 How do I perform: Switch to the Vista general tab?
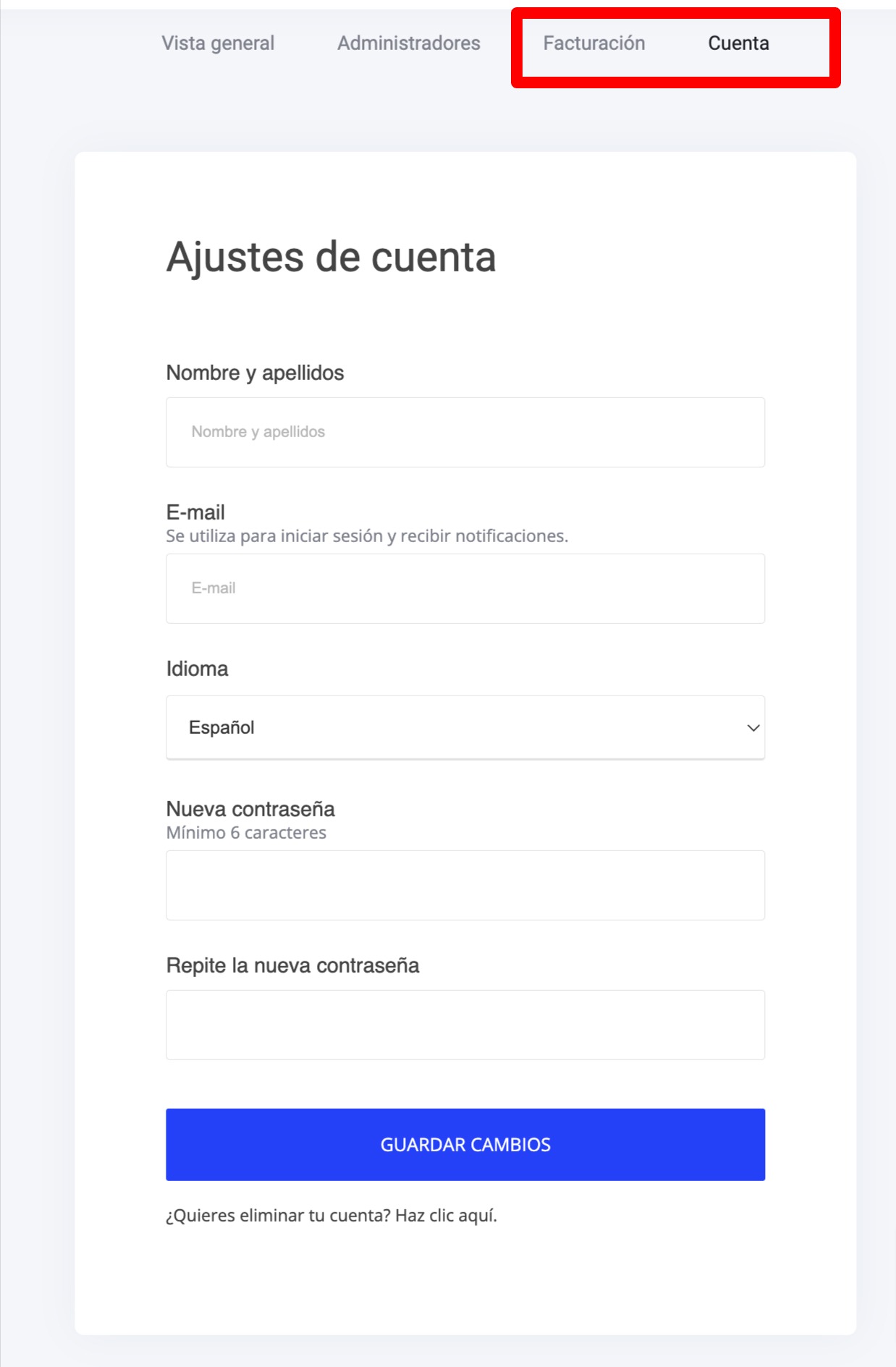(x=218, y=43)
